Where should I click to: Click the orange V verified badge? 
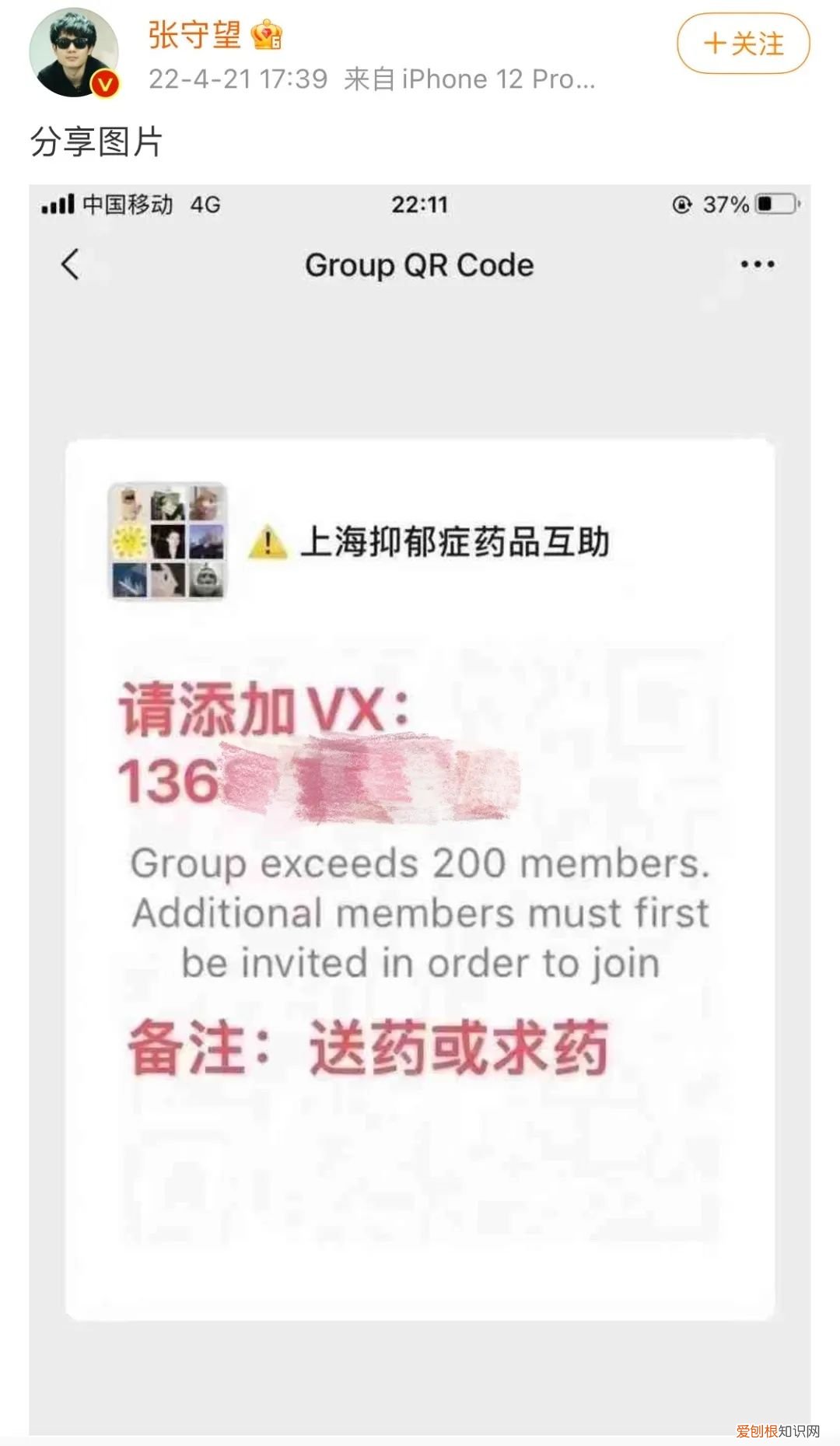[103, 82]
